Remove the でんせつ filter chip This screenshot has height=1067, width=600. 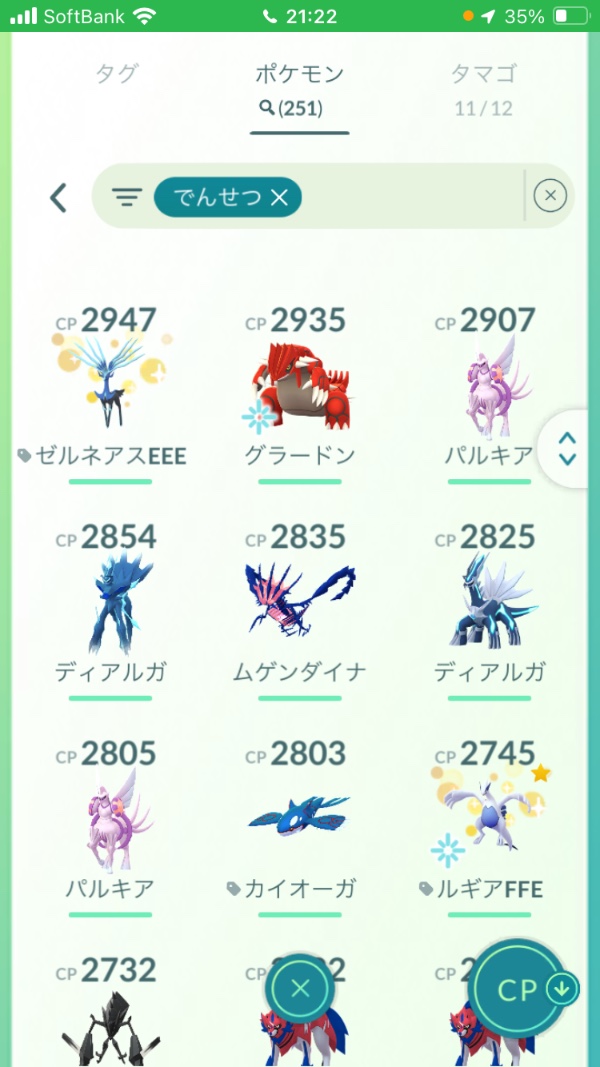279,198
